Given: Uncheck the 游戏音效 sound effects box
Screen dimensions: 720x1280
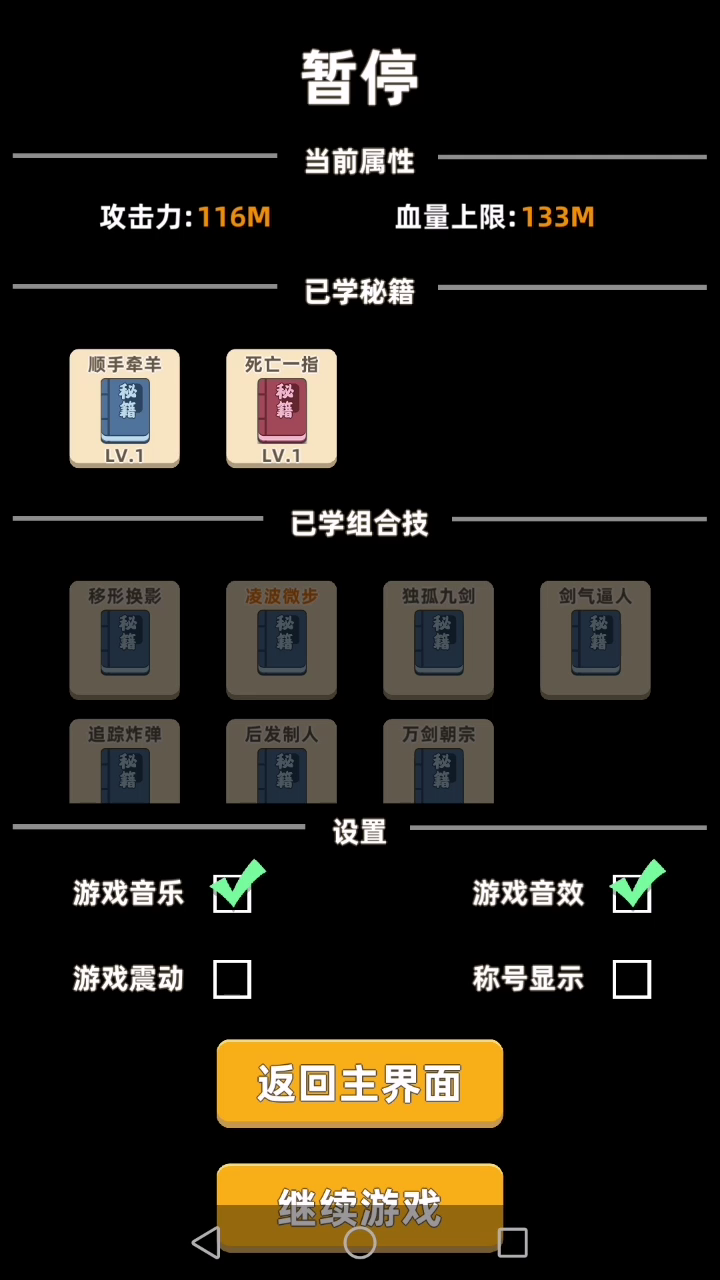Looking at the screenshot, I should pyautogui.click(x=631, y=893).
